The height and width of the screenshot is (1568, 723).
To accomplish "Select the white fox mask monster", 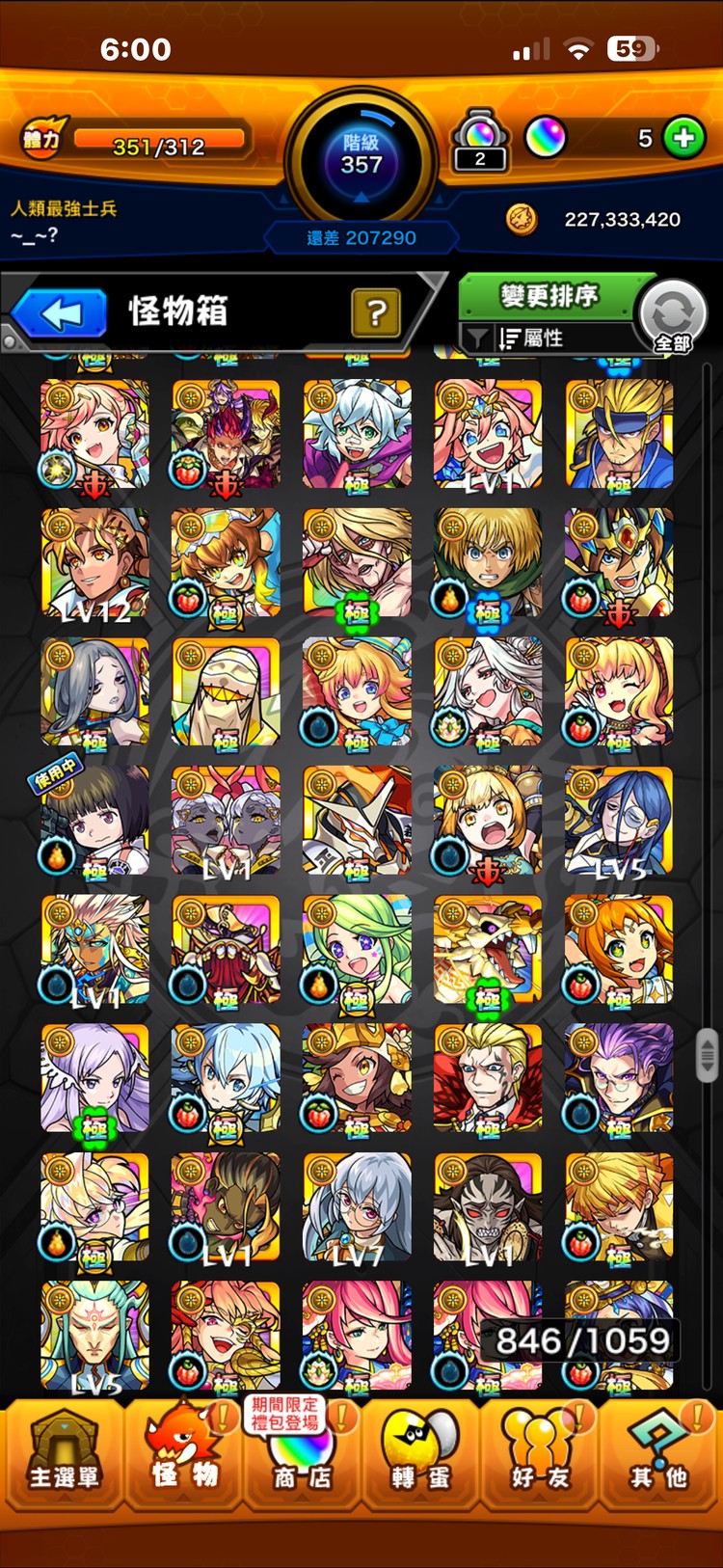I will coord(357,822).
